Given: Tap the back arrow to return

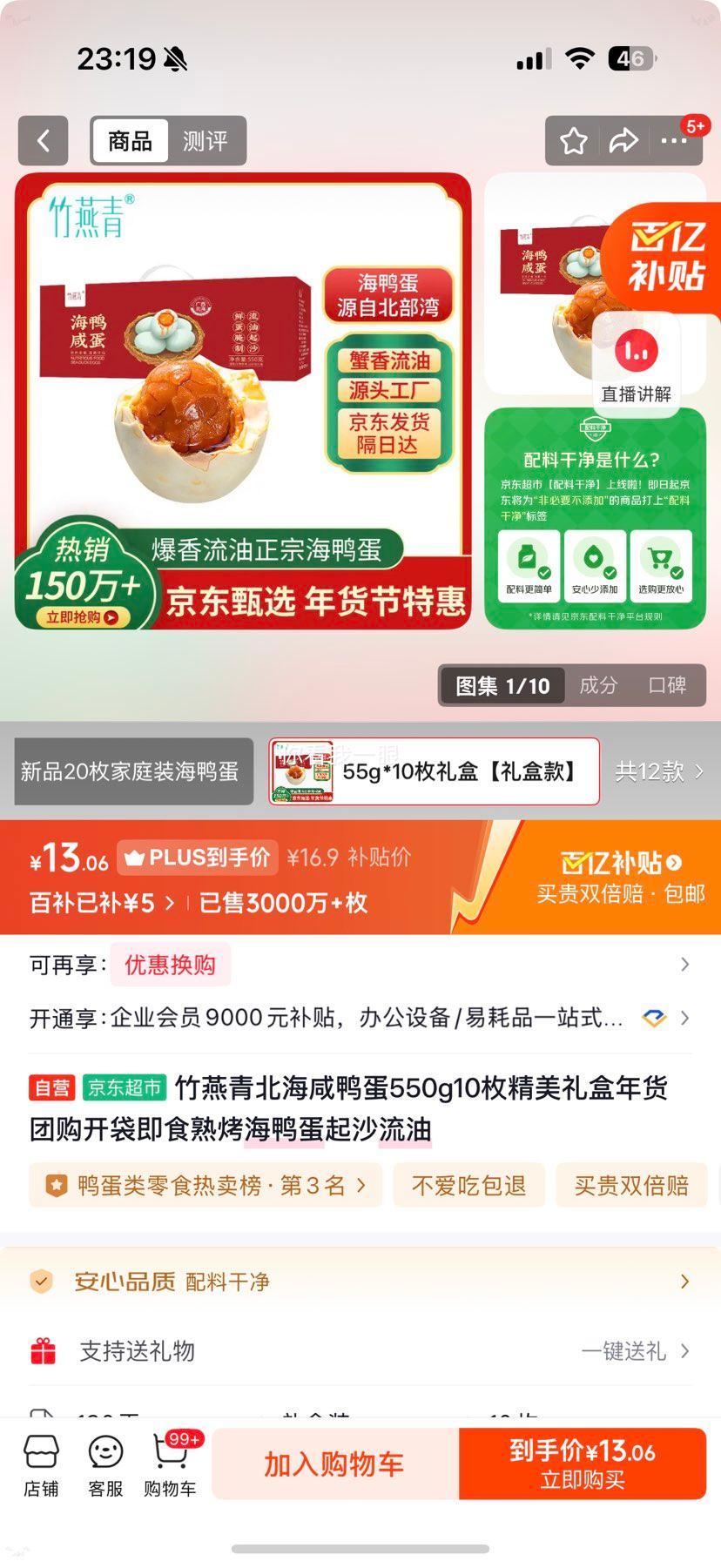Looking at the screenshot, I should click(x=44, y=141).
